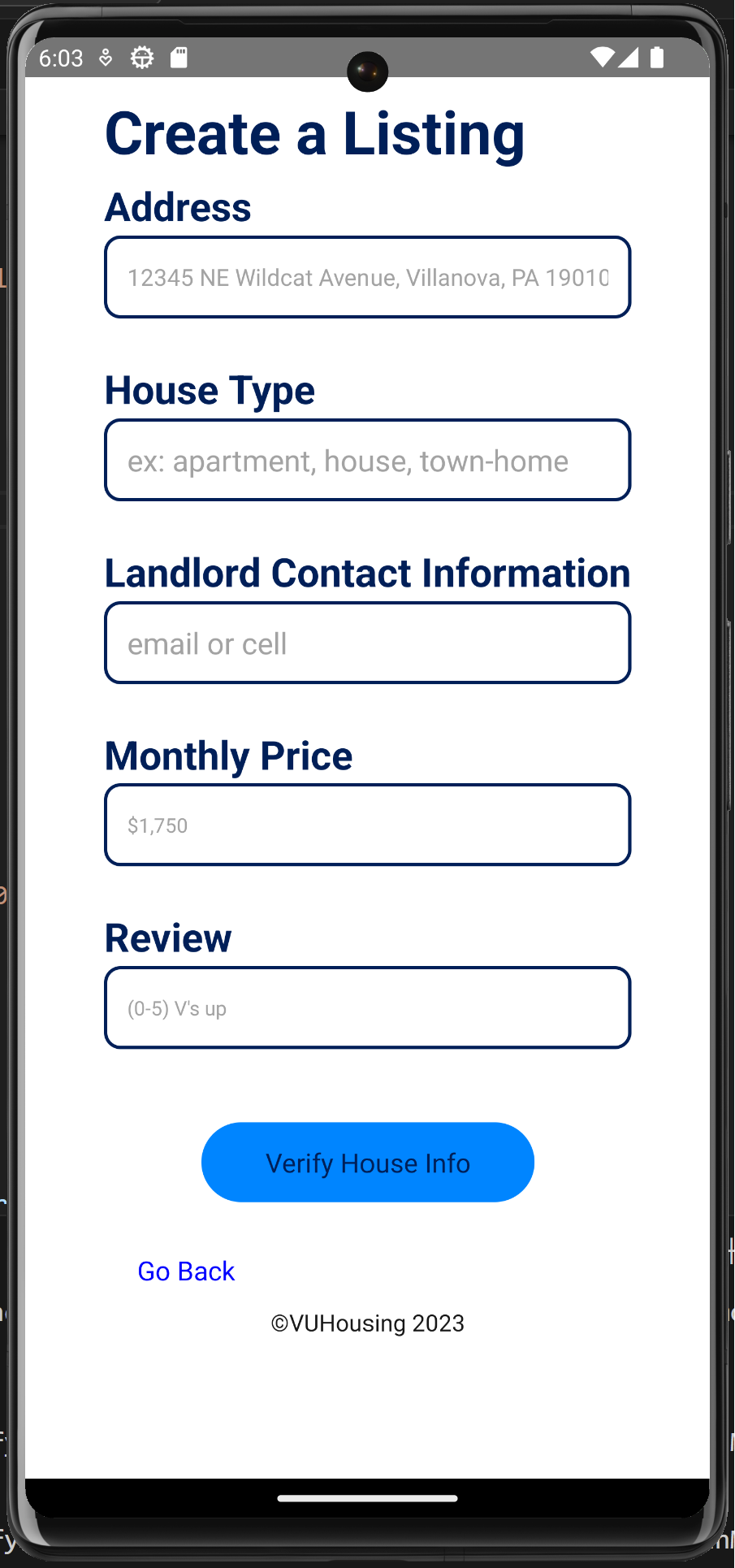Image resolution: width=735 pixels, height=1568 pixels.
Task: Select the Landlord Contact Information field
Action: pyautogui.click(x=367, y=643)
